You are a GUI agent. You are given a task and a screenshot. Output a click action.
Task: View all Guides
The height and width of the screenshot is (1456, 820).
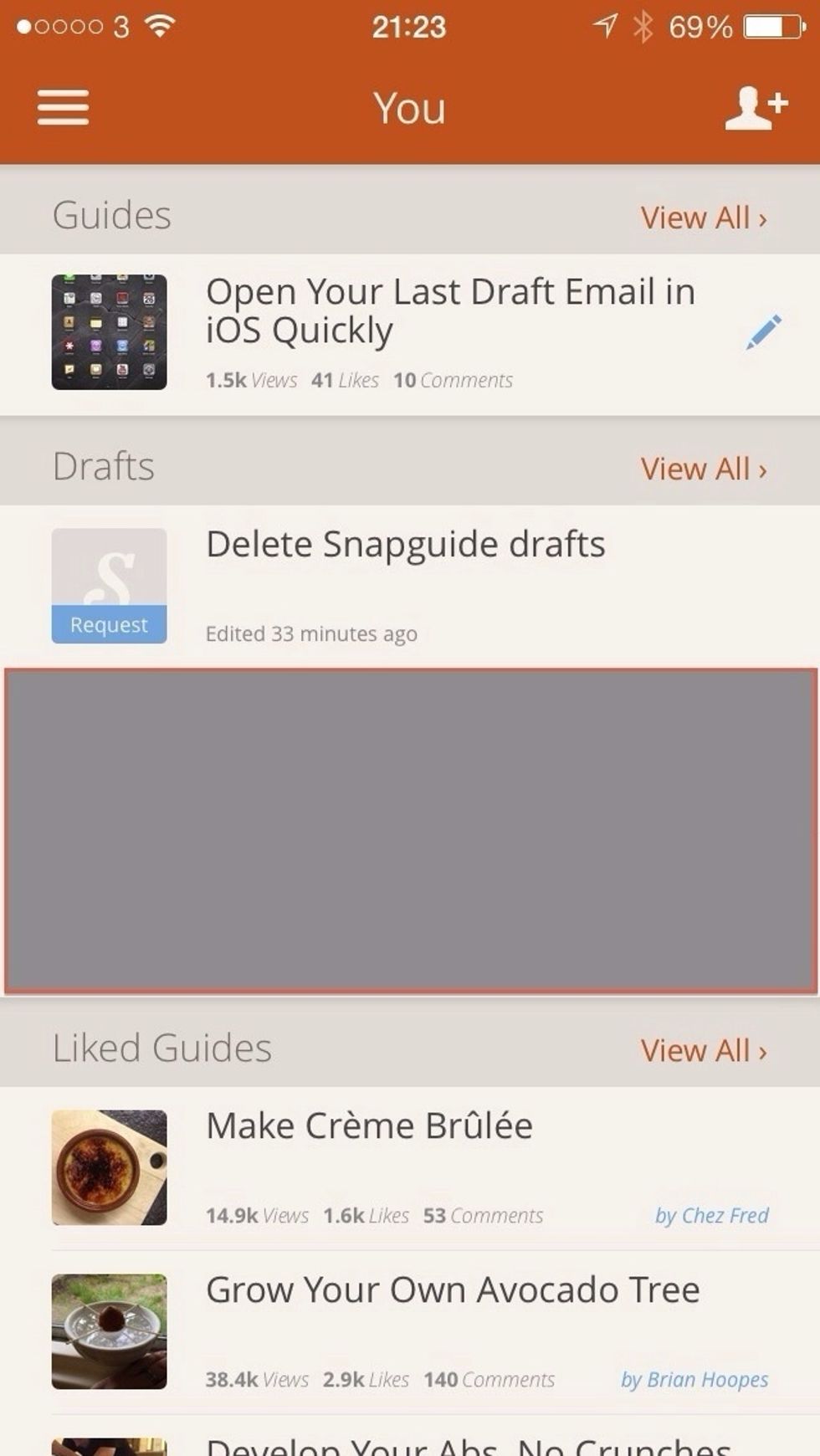(703, 218)
